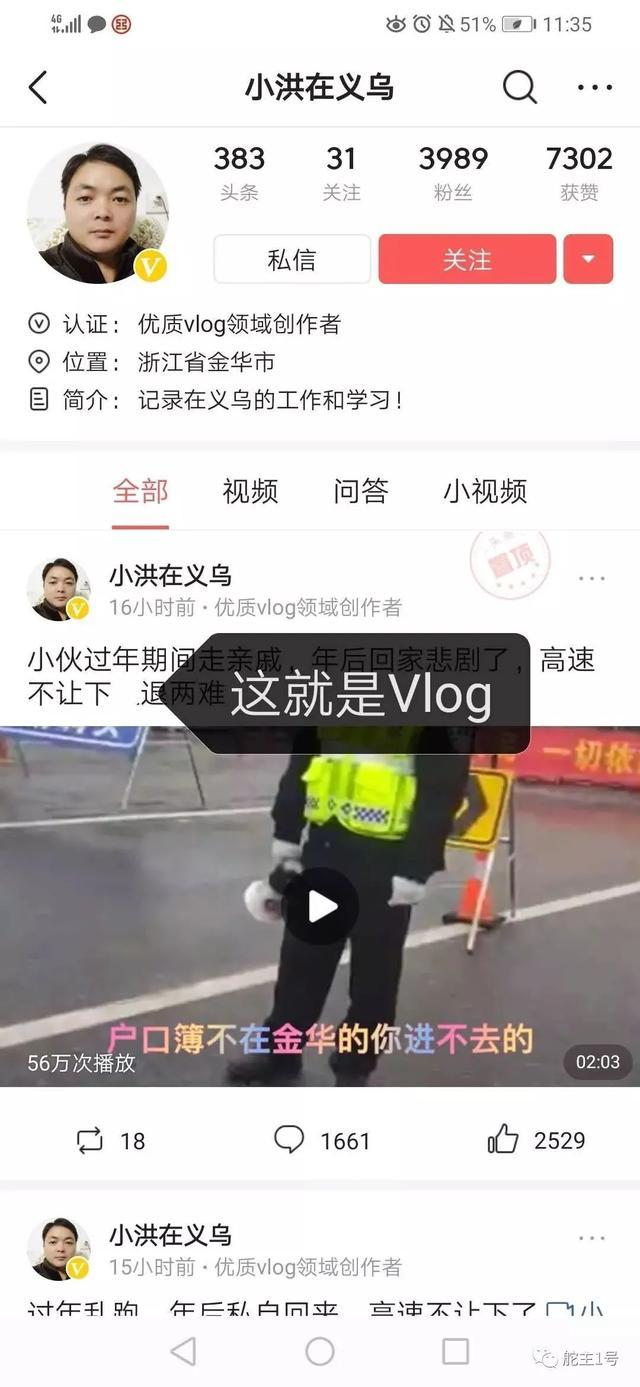This screenshot has height=1387, width=640.
Task: Follow 小洪在义乌 with the red 关注 button
Action: click(467, 260)
